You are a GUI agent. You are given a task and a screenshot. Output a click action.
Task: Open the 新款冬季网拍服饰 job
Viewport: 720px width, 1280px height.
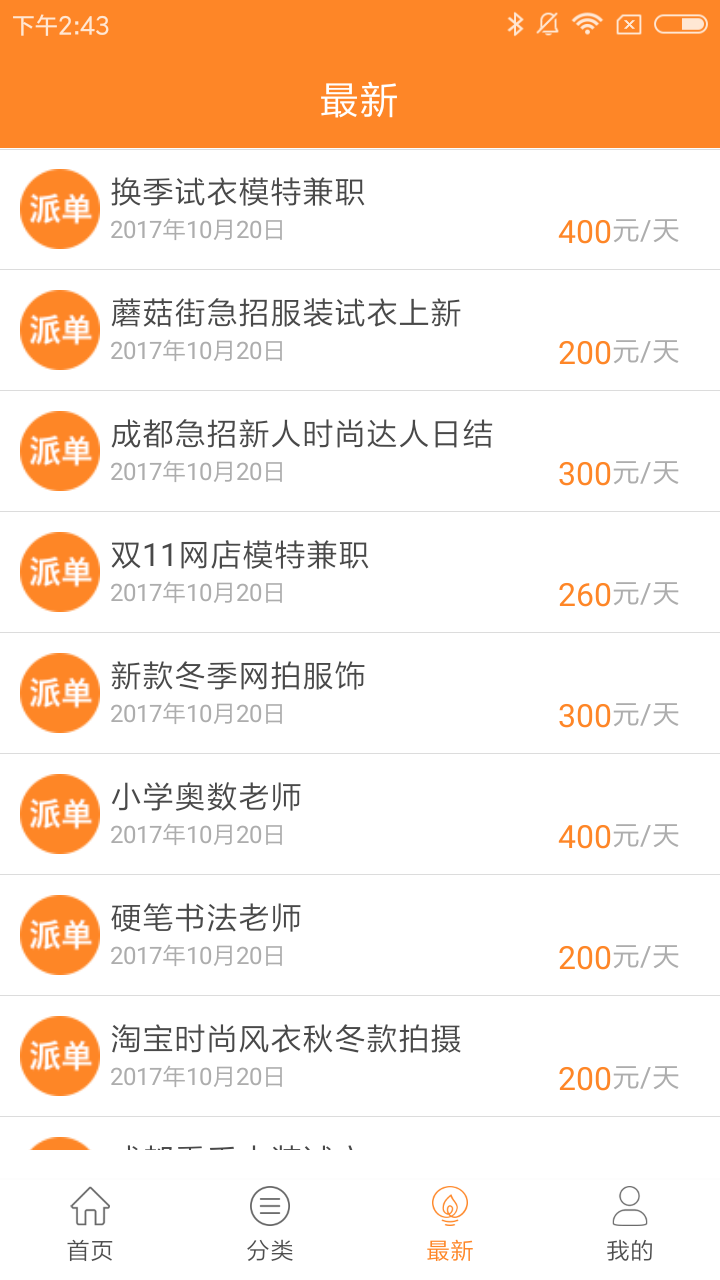coord(360,693)
